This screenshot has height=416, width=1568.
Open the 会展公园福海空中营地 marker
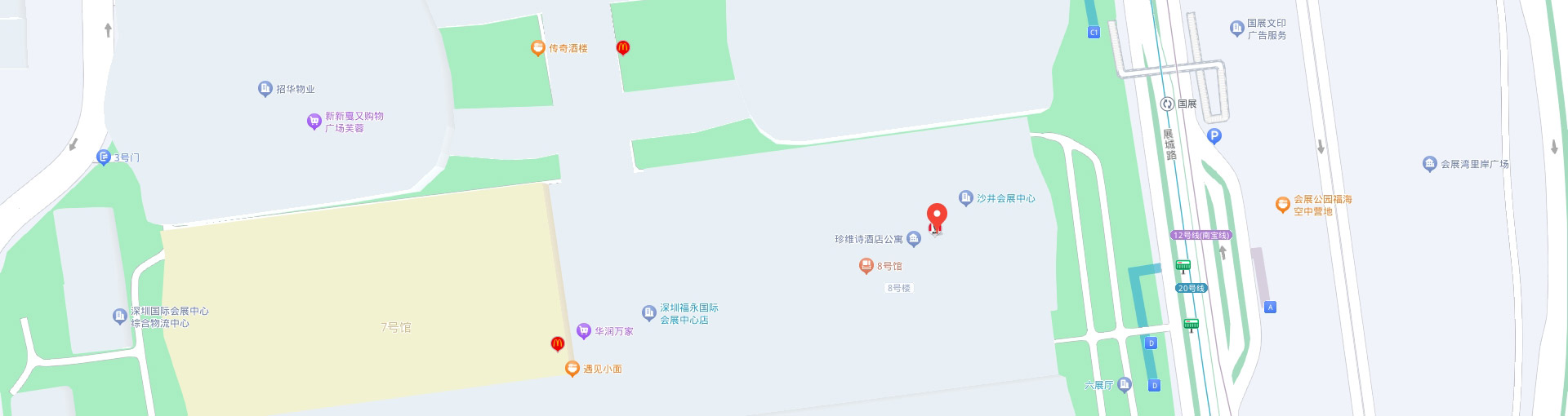coord(1282,204)
